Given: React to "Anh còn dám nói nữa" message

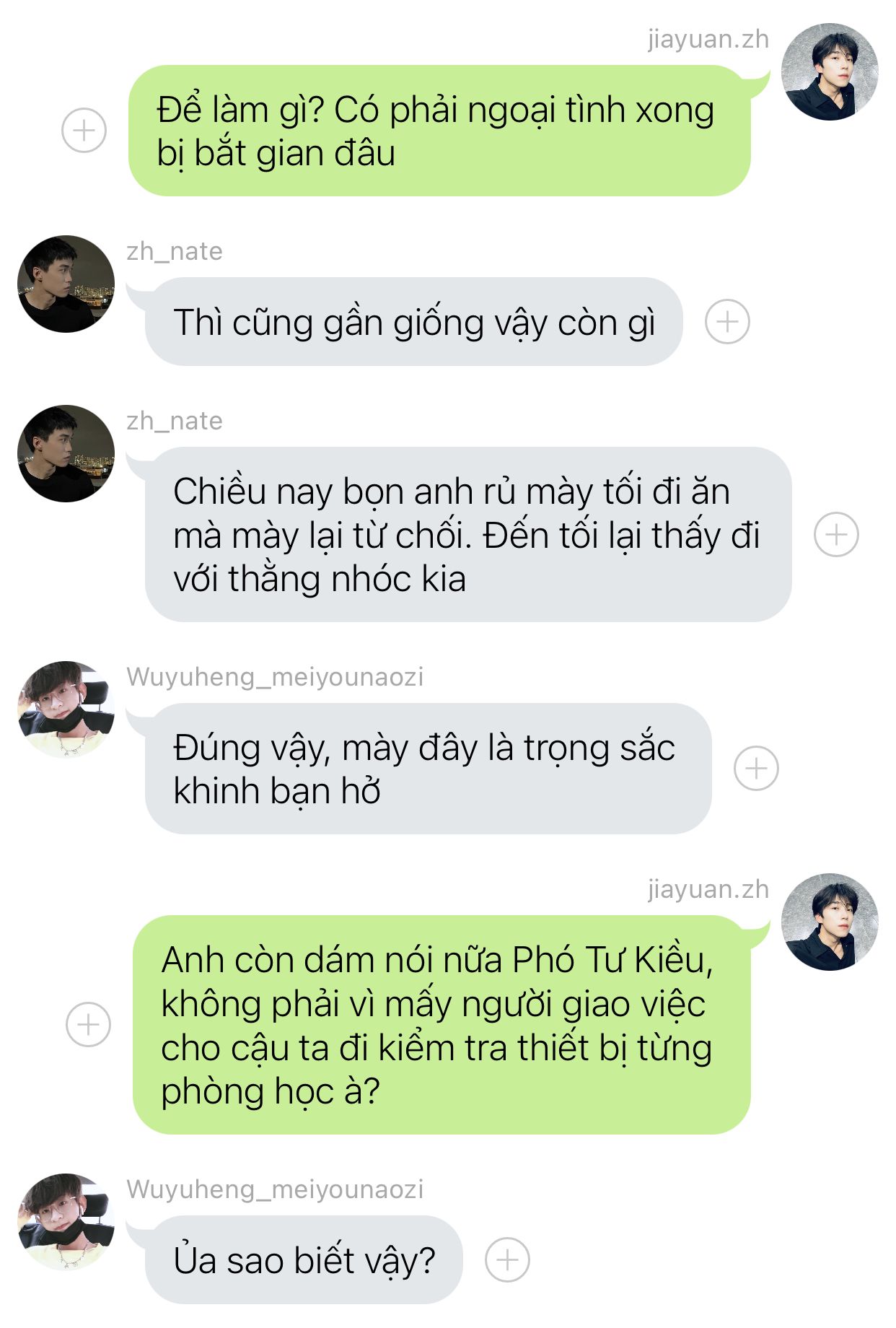Looking at the screenshot, I should pos(88,1024).
